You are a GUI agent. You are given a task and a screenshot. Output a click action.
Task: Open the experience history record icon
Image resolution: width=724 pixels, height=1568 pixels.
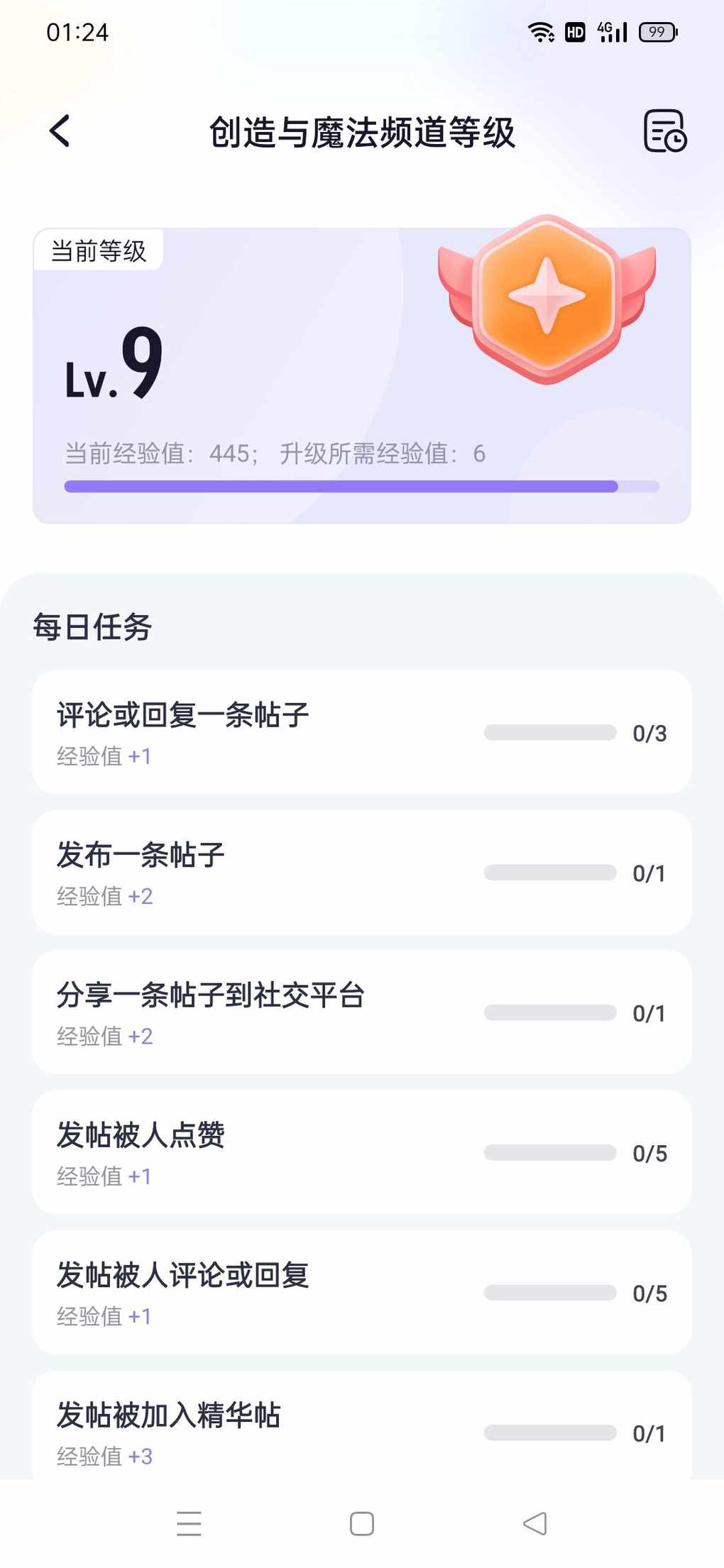pos(664,131)
